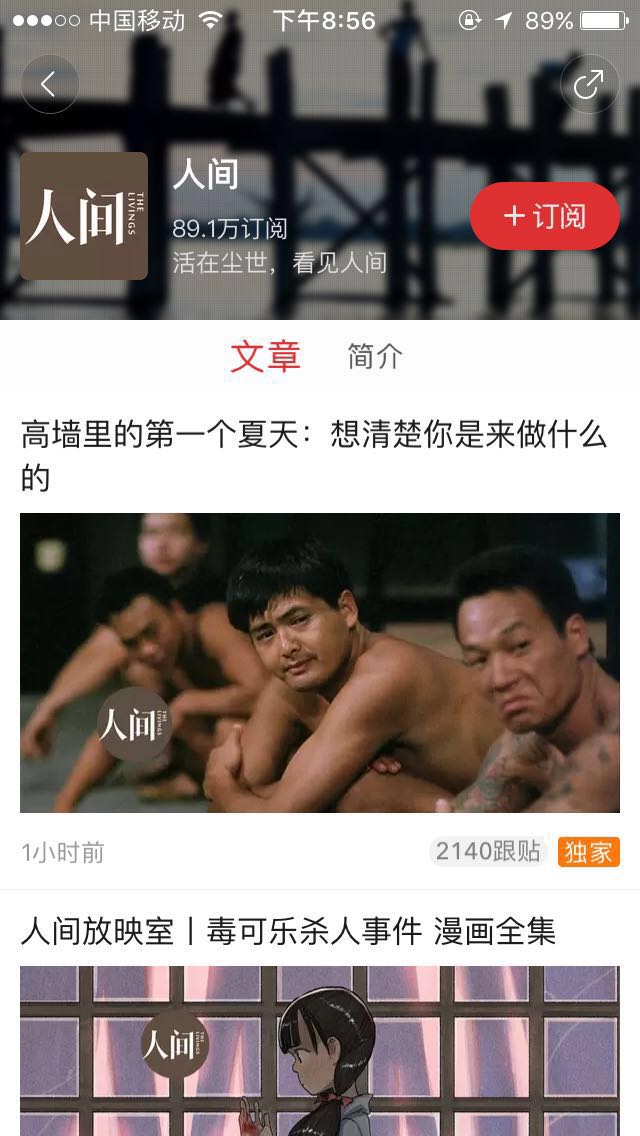Tap the 人间 channel avatar
640x1136 pixels.
coord(84,216)
